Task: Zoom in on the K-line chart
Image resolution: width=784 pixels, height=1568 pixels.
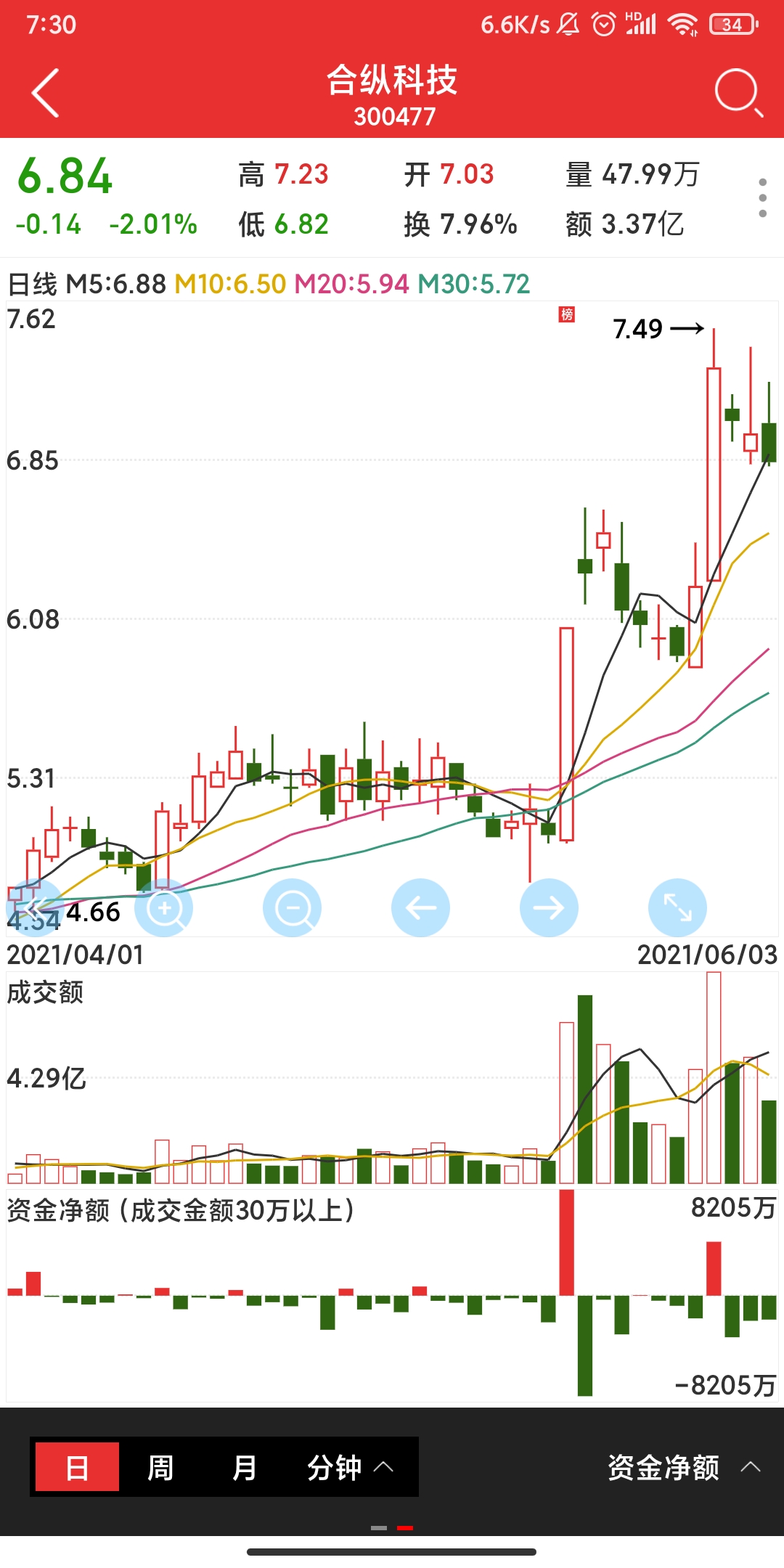Action: point(164,907)
